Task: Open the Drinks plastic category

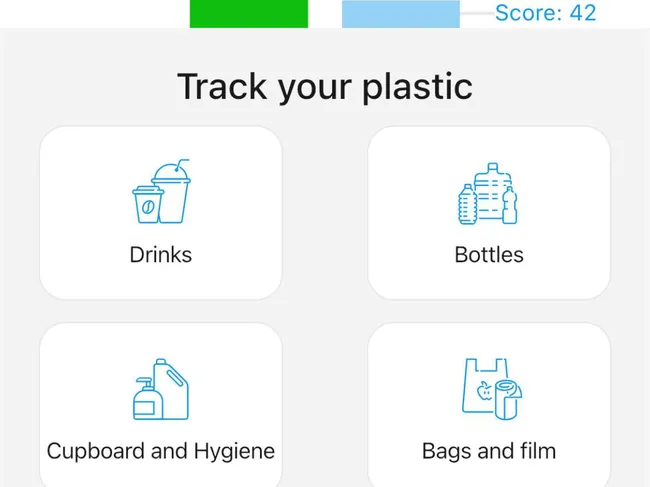Action: [160, 212]
